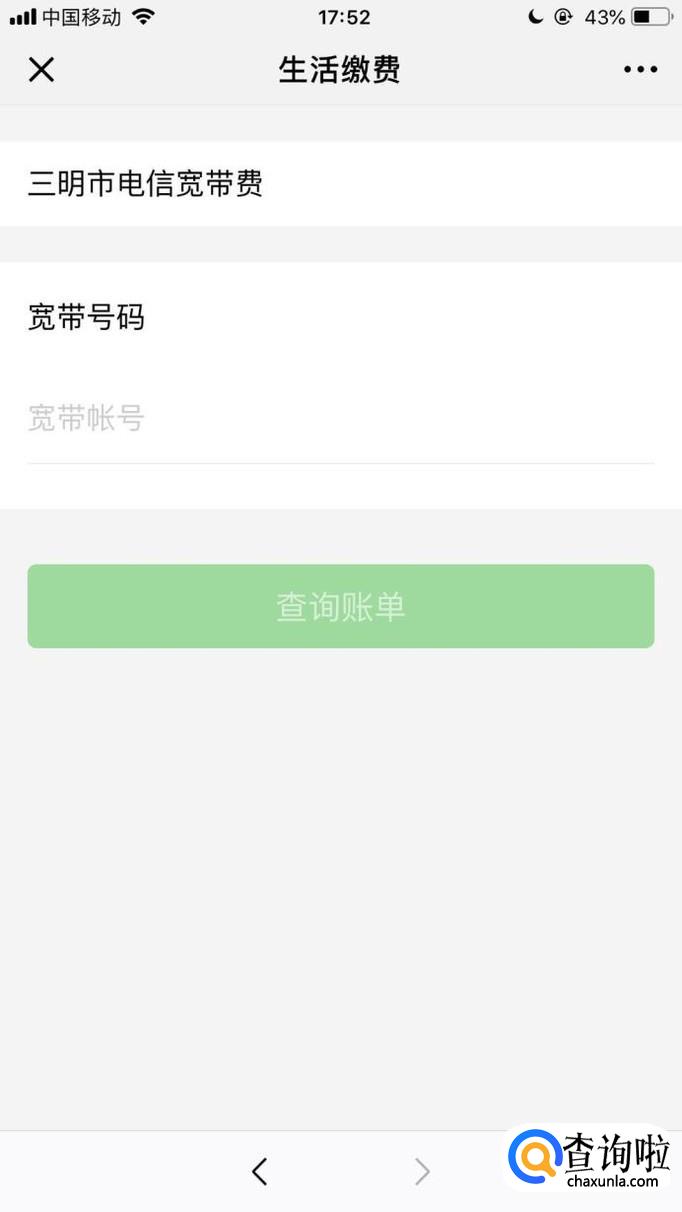This screenshot has height=1212, width=682.
Task: Close the 生活缴费 page
Action: (x=41, y=70)
